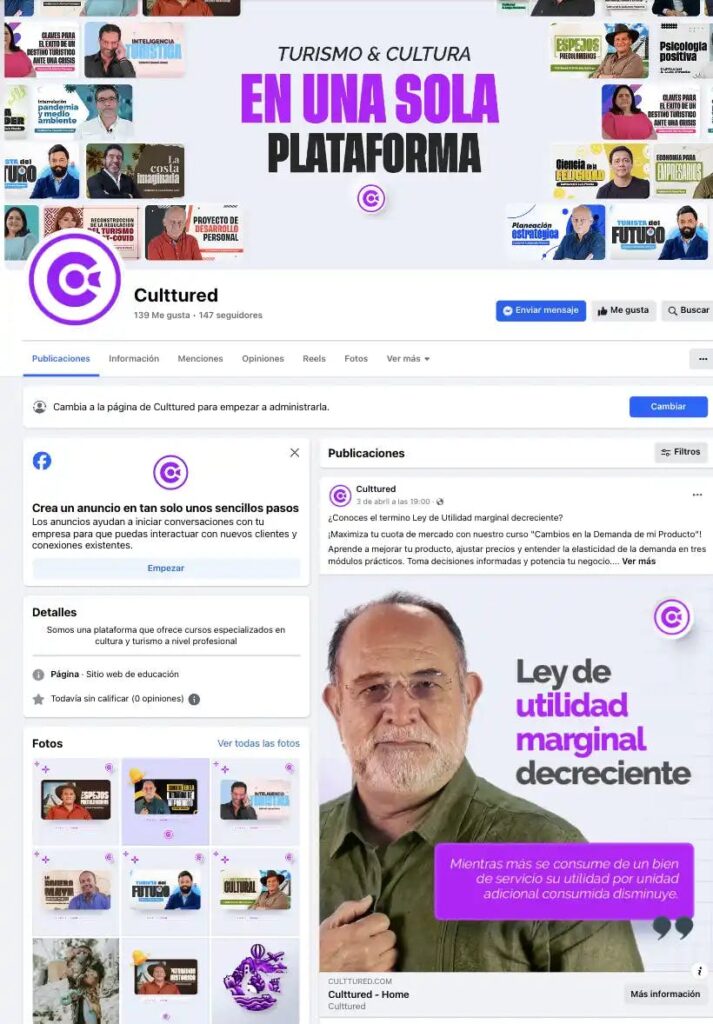Open the post's three-dot options menu
Screen dimensions: 713x1024
coord(697,495)
